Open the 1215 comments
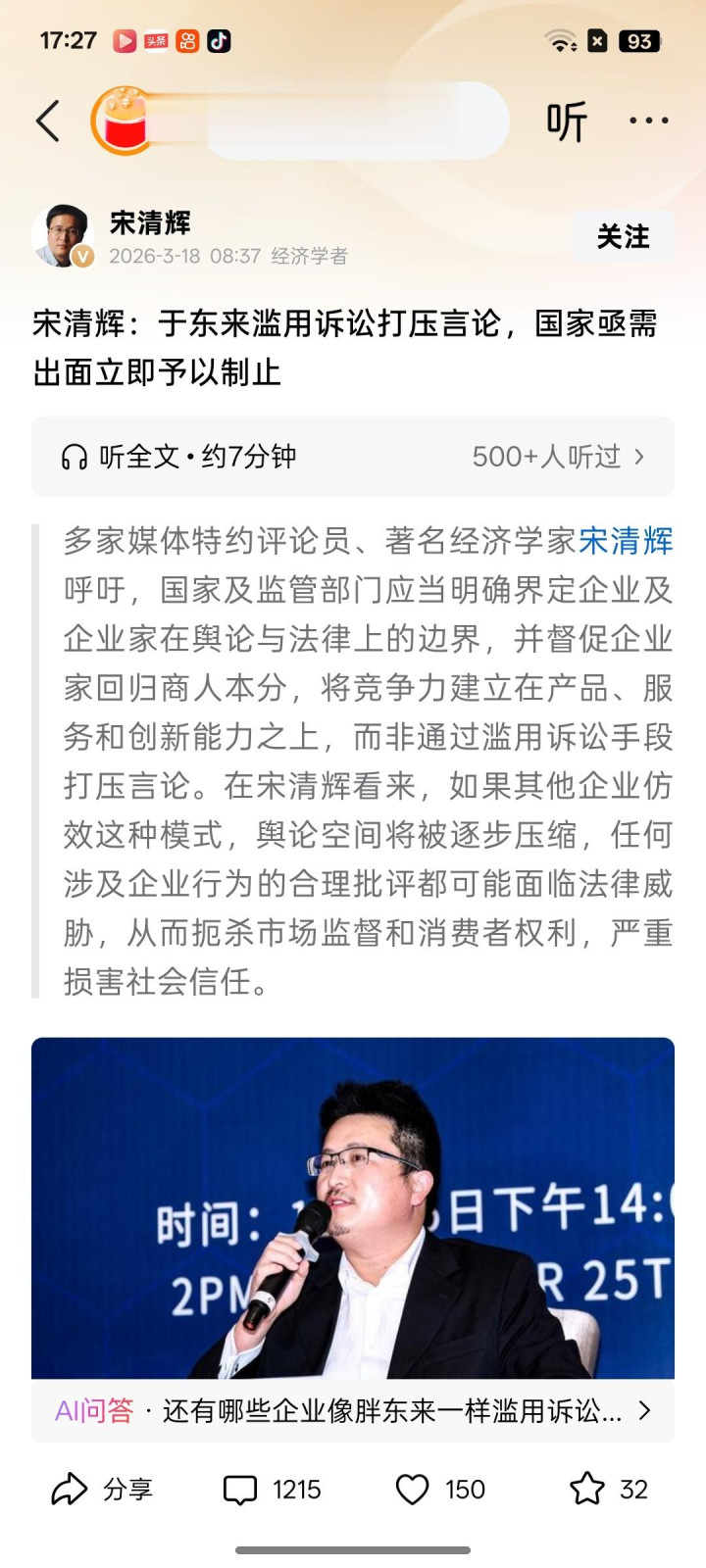 273,1490
